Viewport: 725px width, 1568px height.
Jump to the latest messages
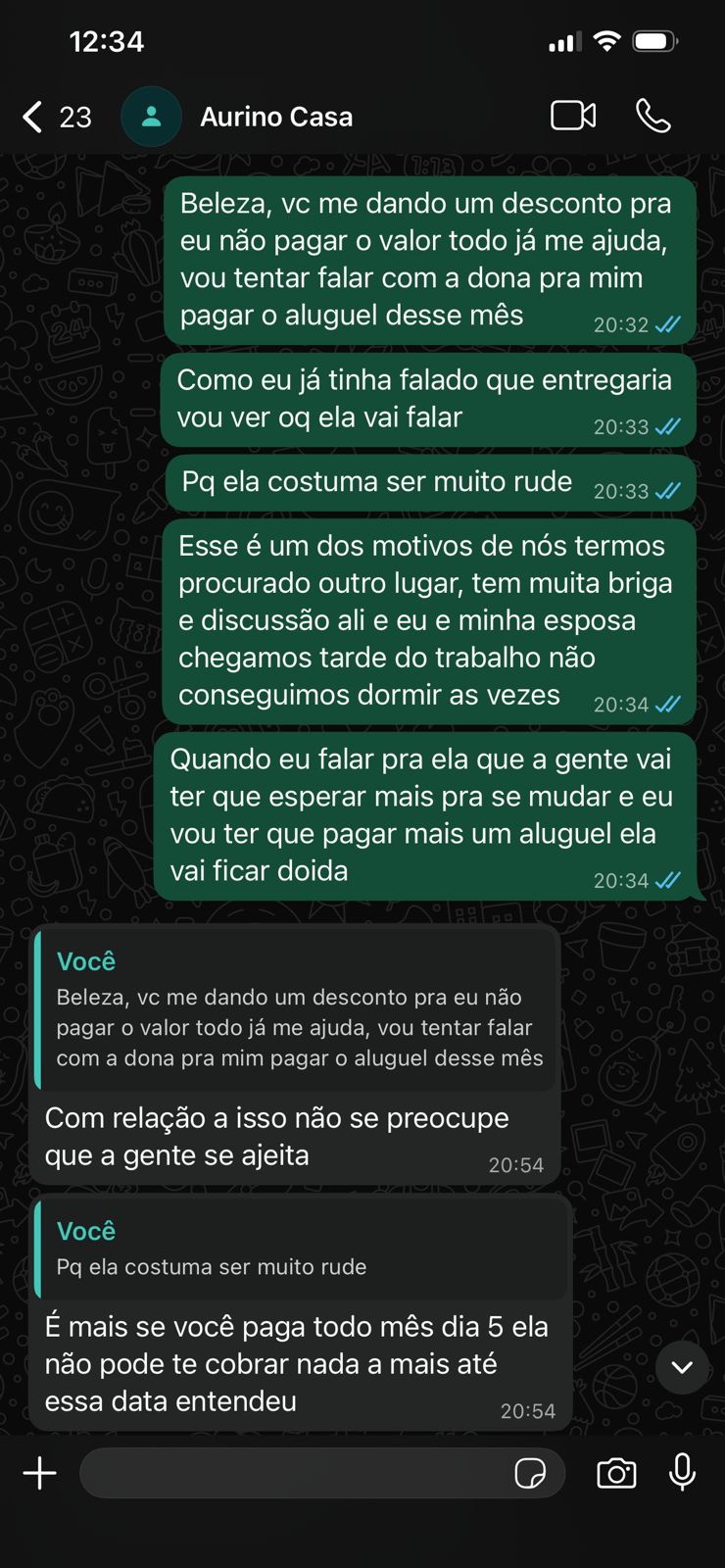[682, 1367]
